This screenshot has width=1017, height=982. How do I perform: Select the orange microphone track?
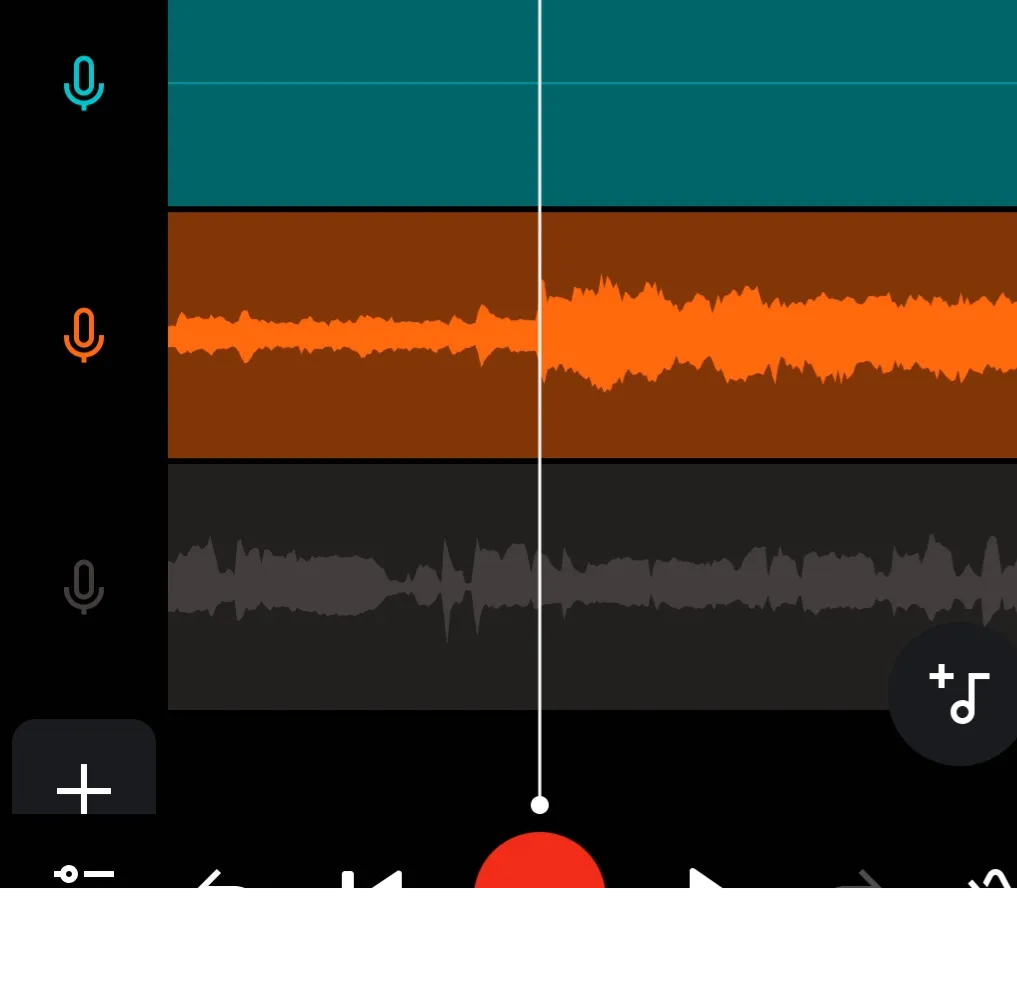[84, 335]
